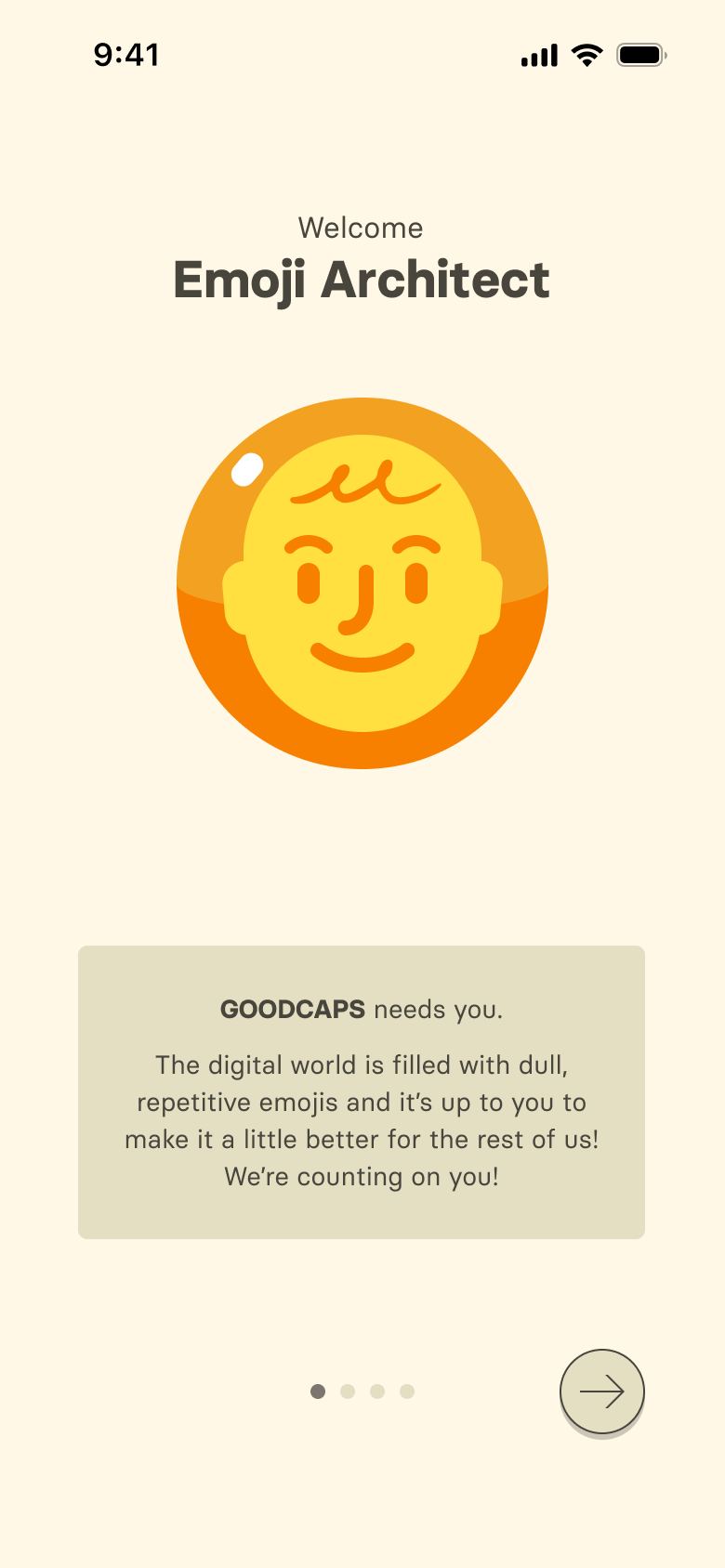Tap the next arrow button
This screenshot has height=1568, width=725.
[601, 1392]
